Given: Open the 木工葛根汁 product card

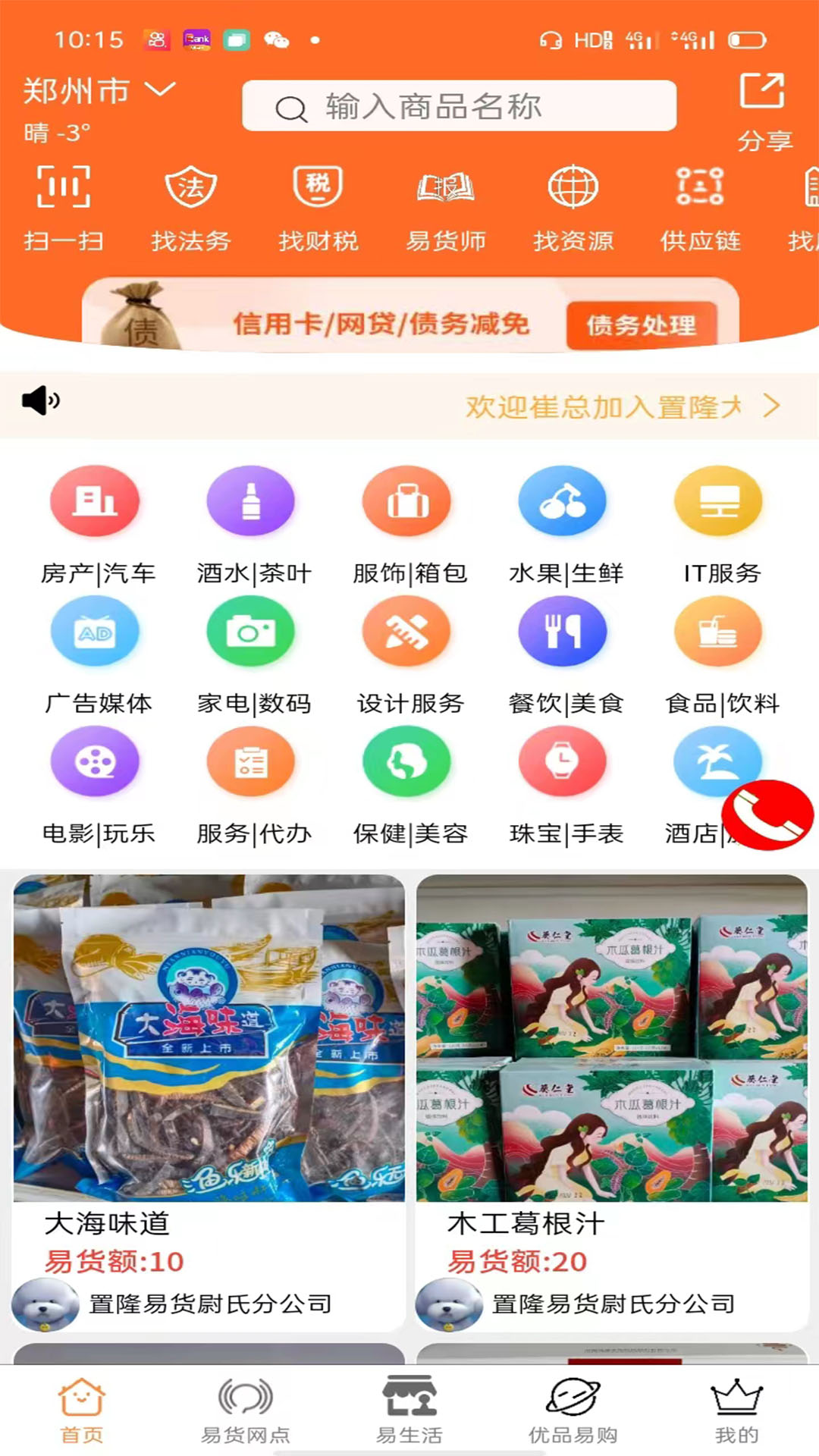Looking at the screenshot, I should point(612,1103).
